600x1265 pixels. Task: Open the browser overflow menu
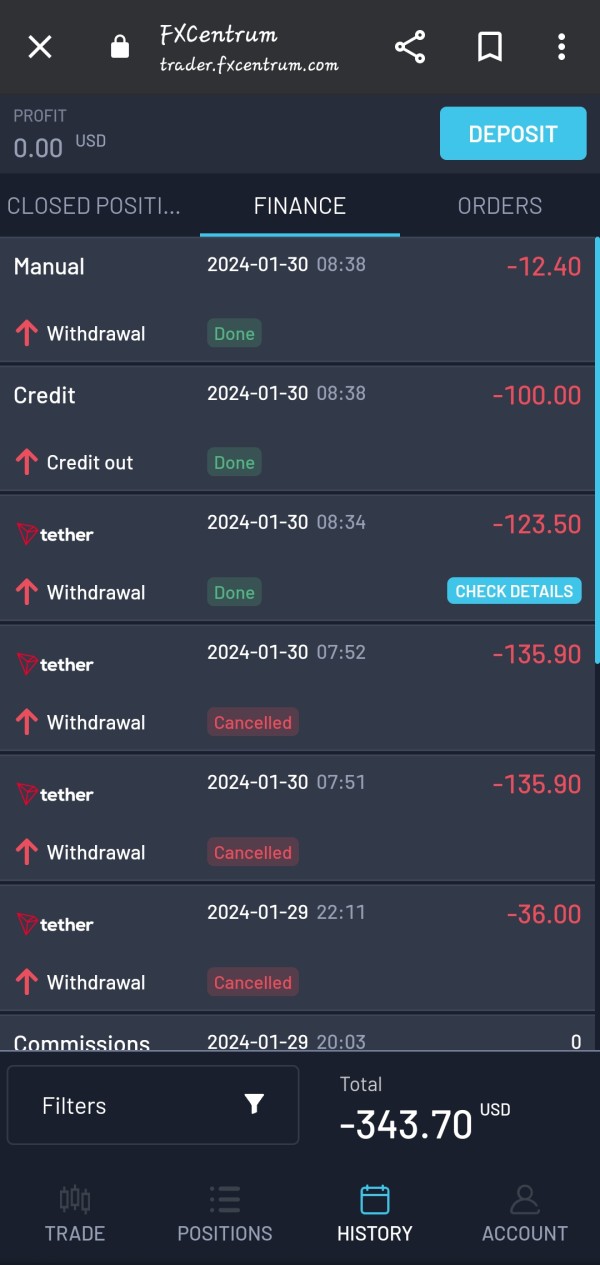[561, 47]
